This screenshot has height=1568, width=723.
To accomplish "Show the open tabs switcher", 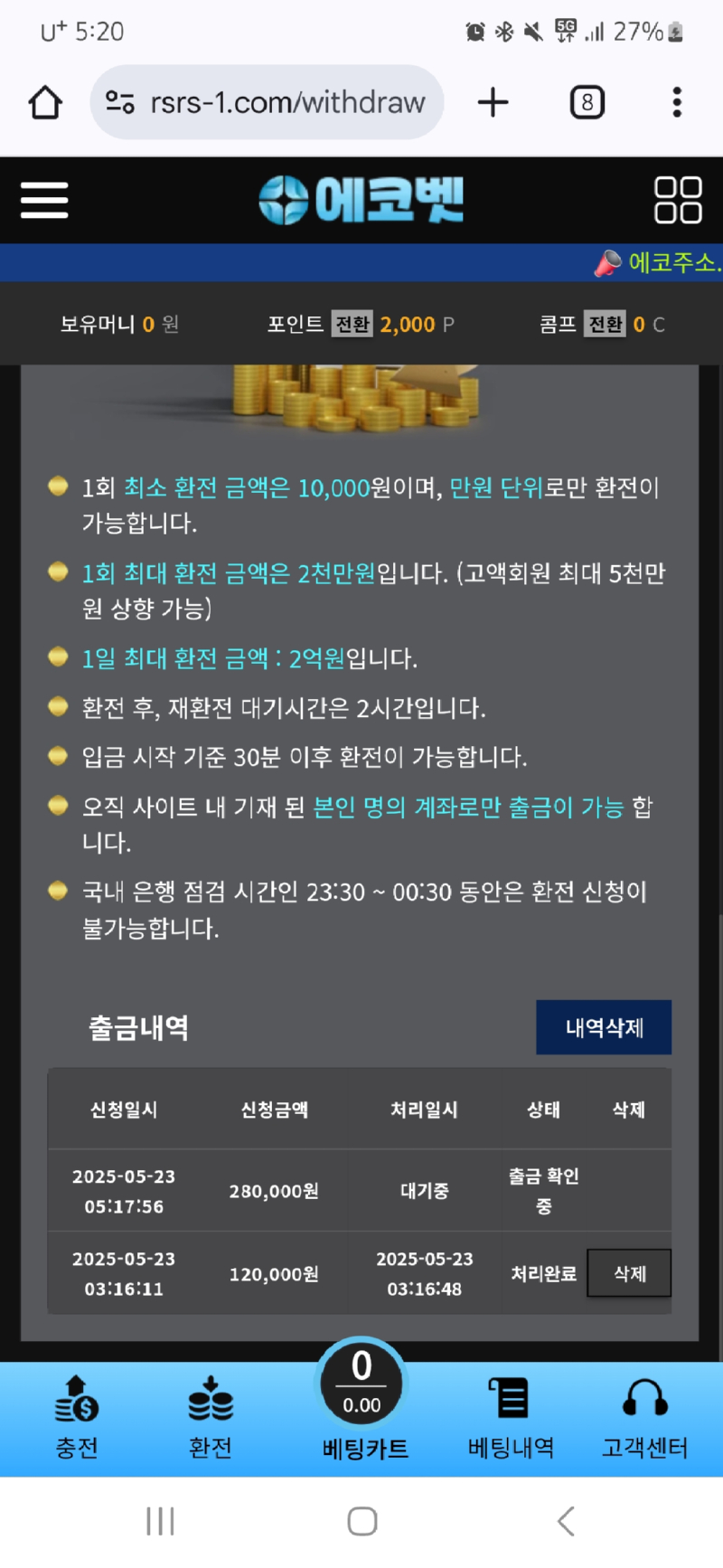I will pos(587,102).
